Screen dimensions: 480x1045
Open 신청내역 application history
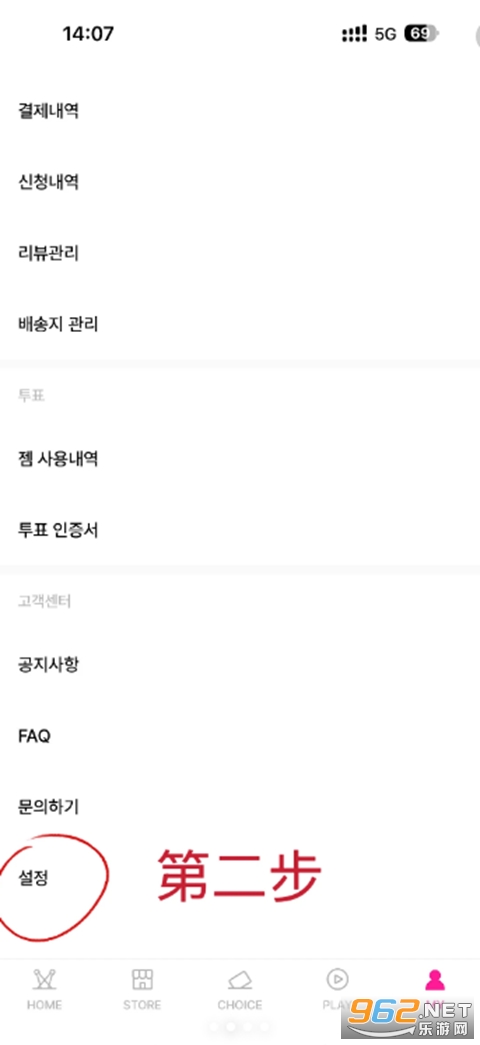point(240,181)
